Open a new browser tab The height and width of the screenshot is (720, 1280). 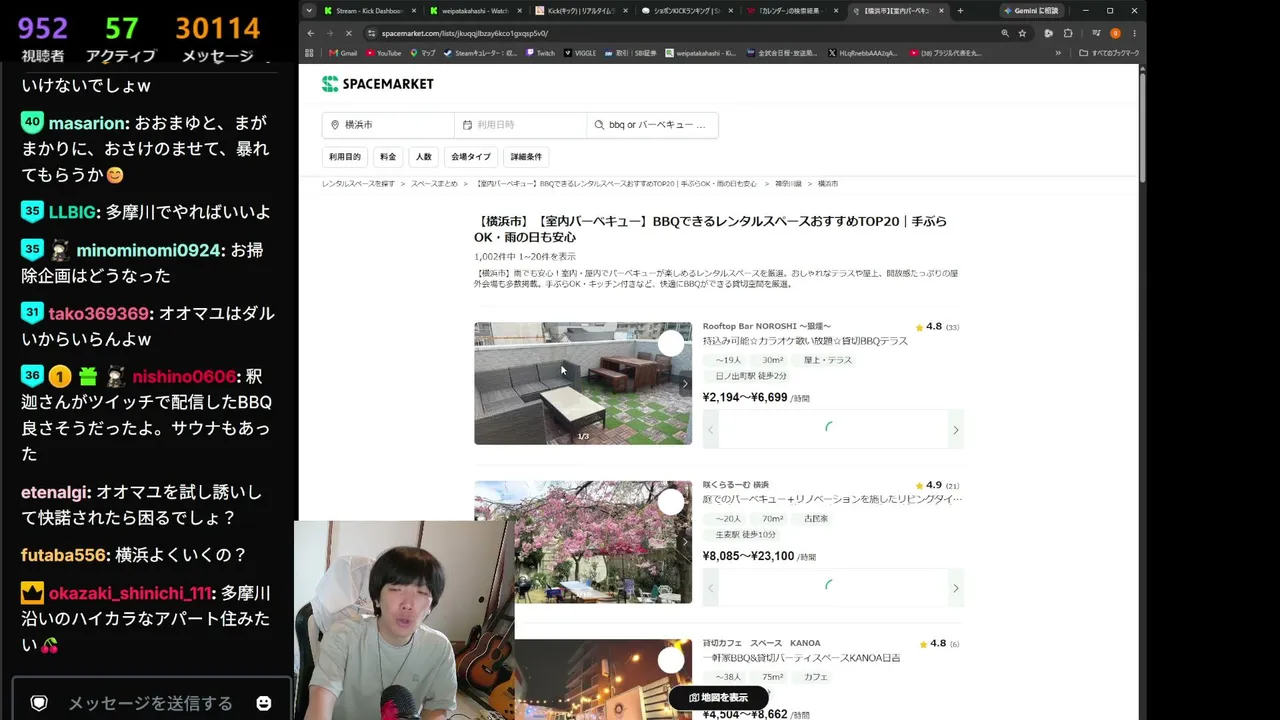coord(960,11)
